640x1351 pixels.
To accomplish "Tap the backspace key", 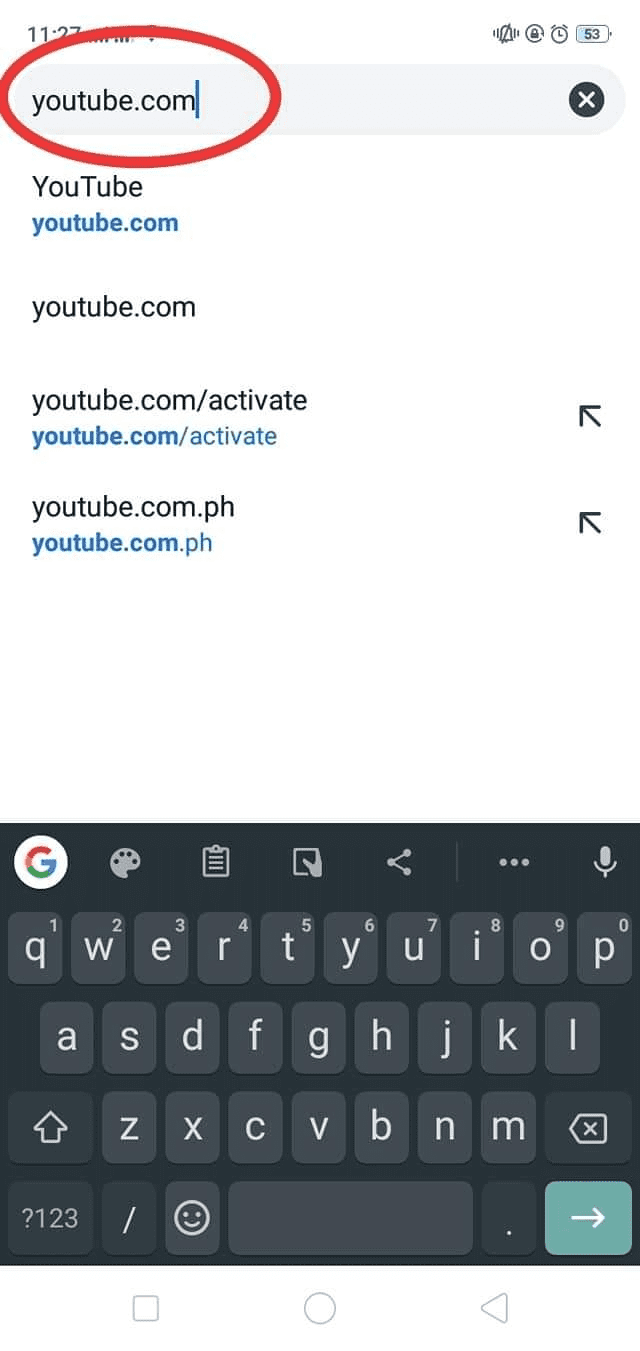I will point(587,1129).
